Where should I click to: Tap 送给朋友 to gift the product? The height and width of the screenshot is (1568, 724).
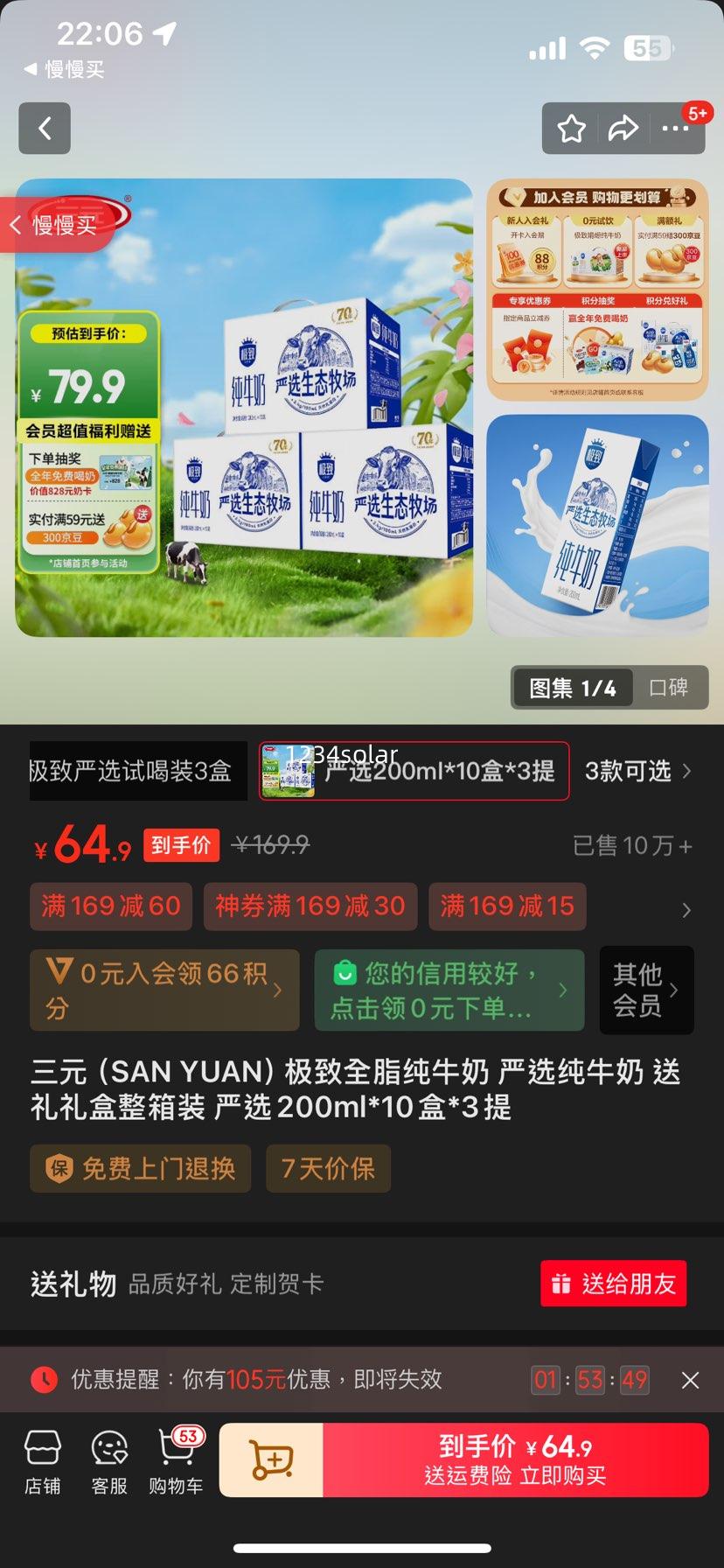613,1283
